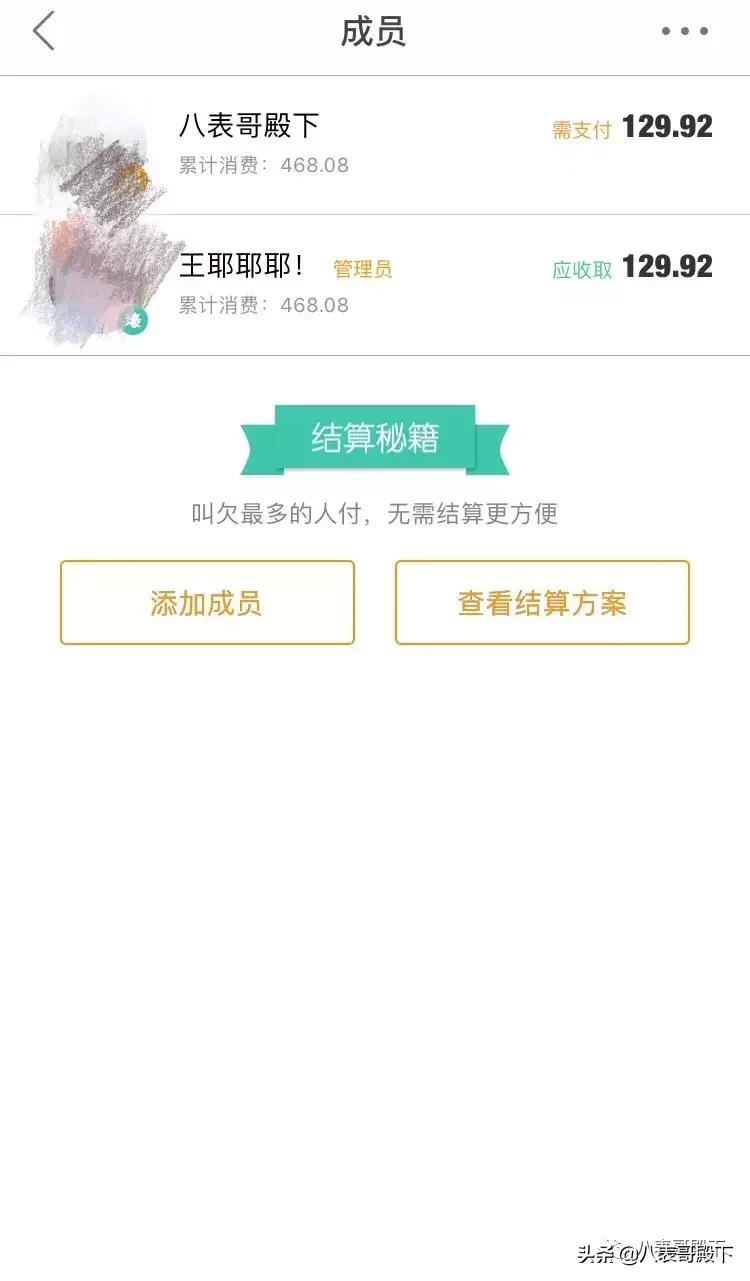Select the 成员 title tab
The width and height of the screenshot is (750, 1281).
tap(375, 32)
